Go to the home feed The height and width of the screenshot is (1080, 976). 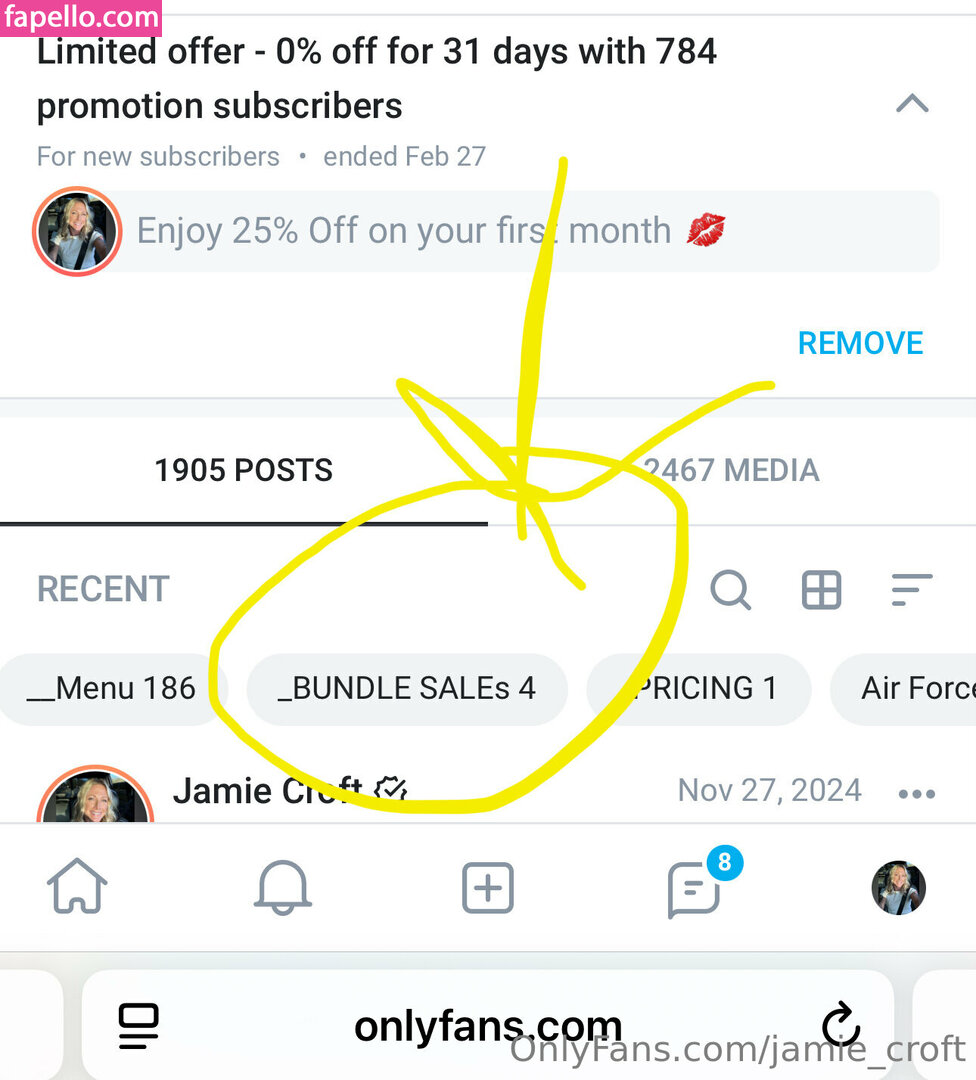tap(77, 887)
